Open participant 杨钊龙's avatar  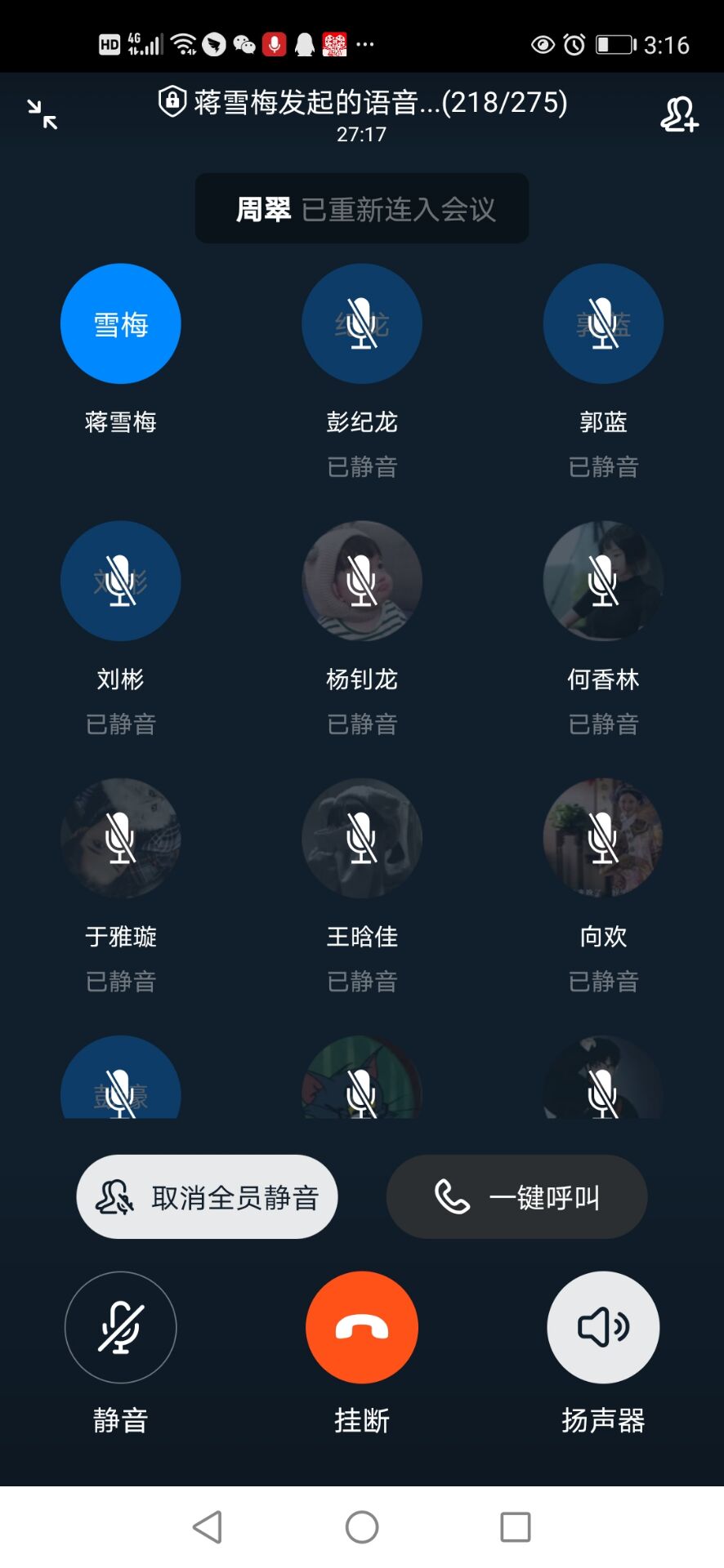[x=362, y=581]
